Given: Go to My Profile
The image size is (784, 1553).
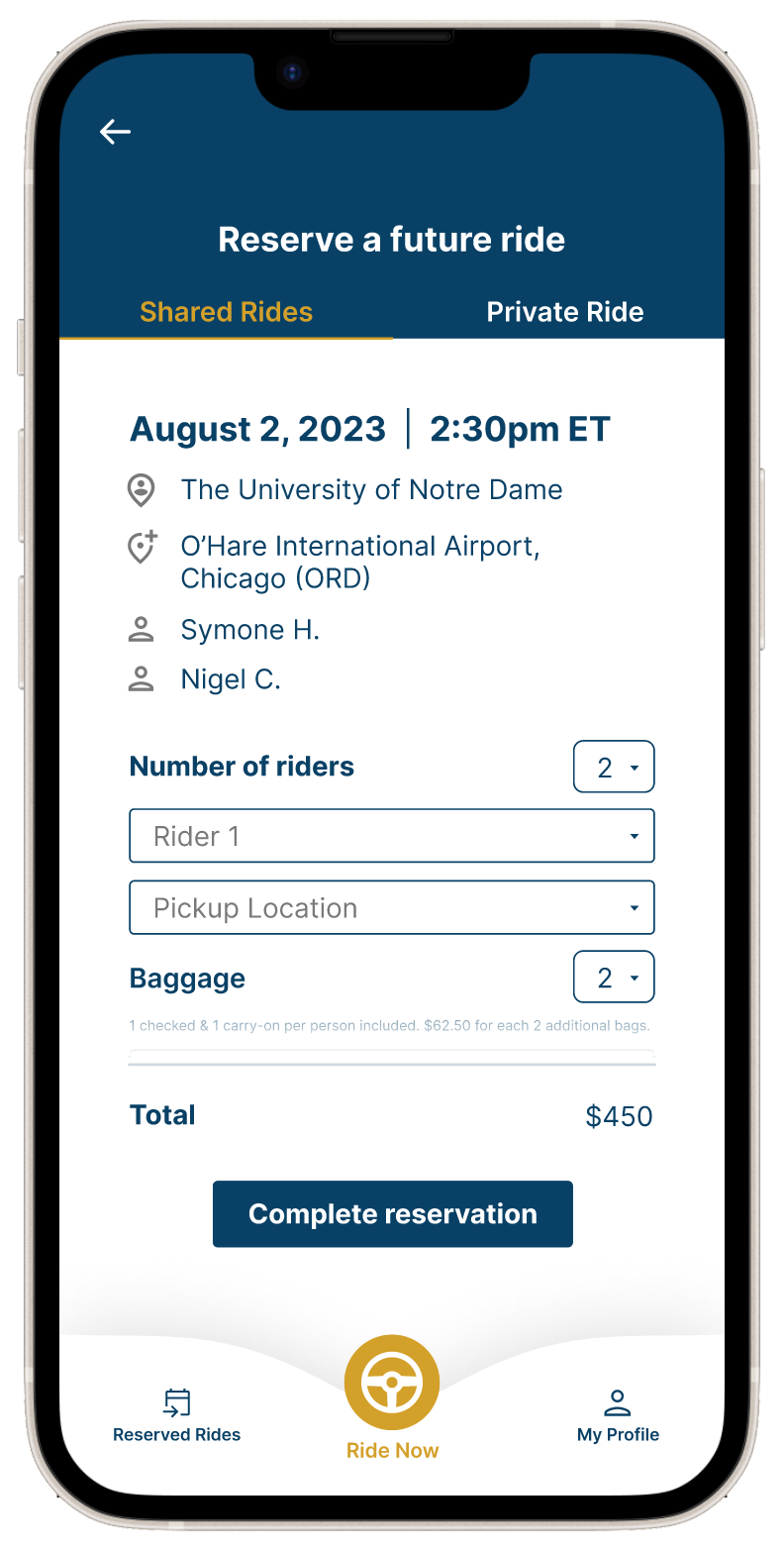Looking at the screenshot, I should click(x=618, y=1416).
